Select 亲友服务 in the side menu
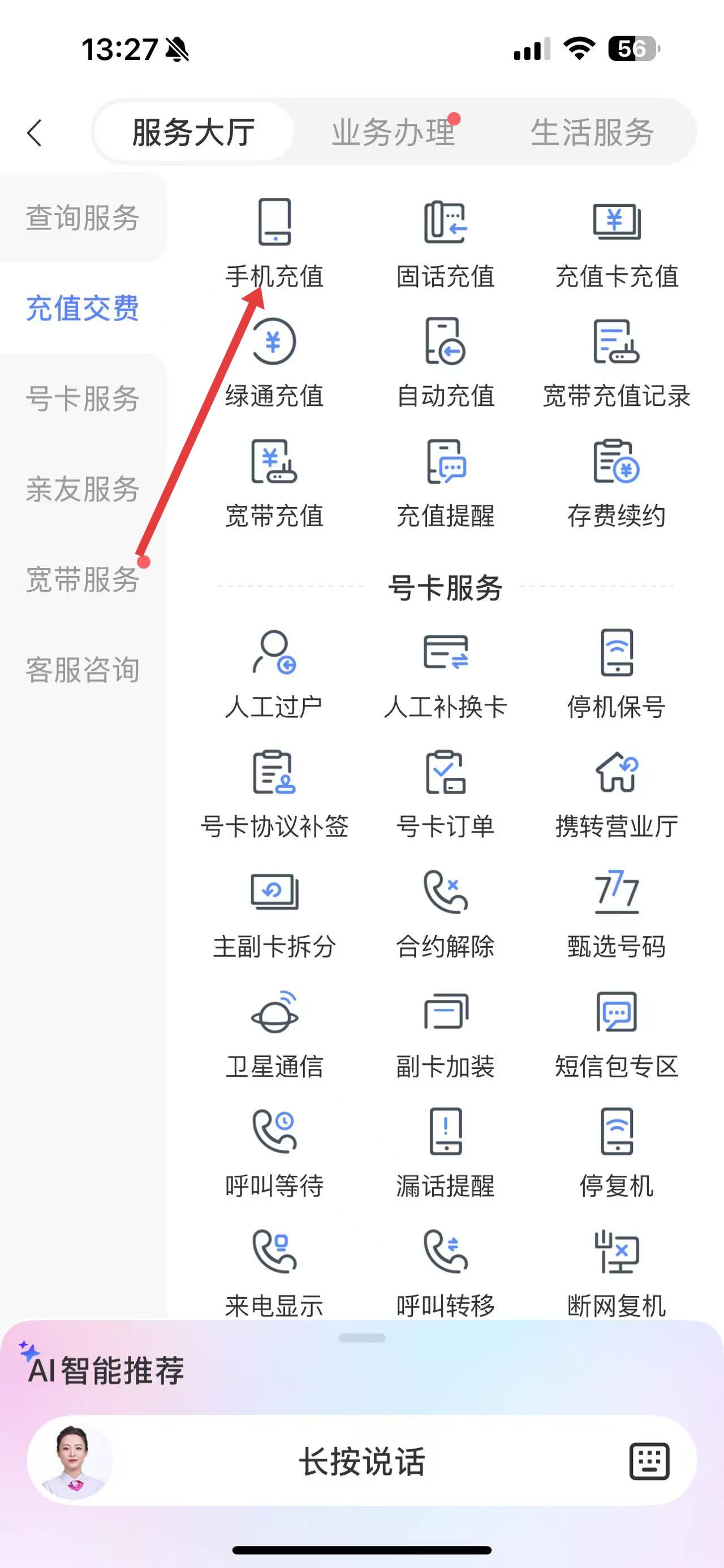The width and height of the screenshot is (724, 1568). point(83,490)
